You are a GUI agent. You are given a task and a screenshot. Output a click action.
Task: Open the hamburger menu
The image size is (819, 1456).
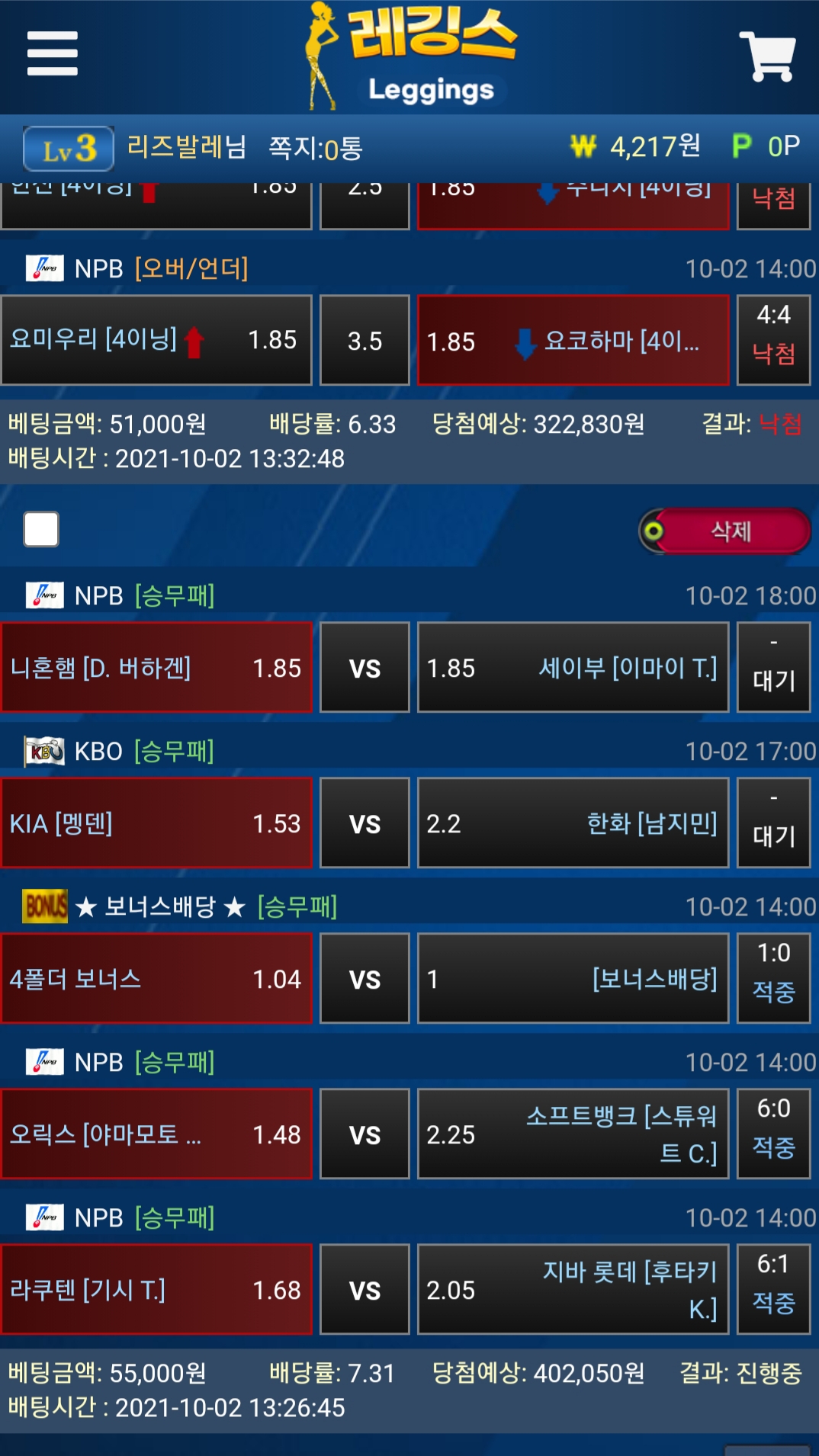click(x=52, y=53)
